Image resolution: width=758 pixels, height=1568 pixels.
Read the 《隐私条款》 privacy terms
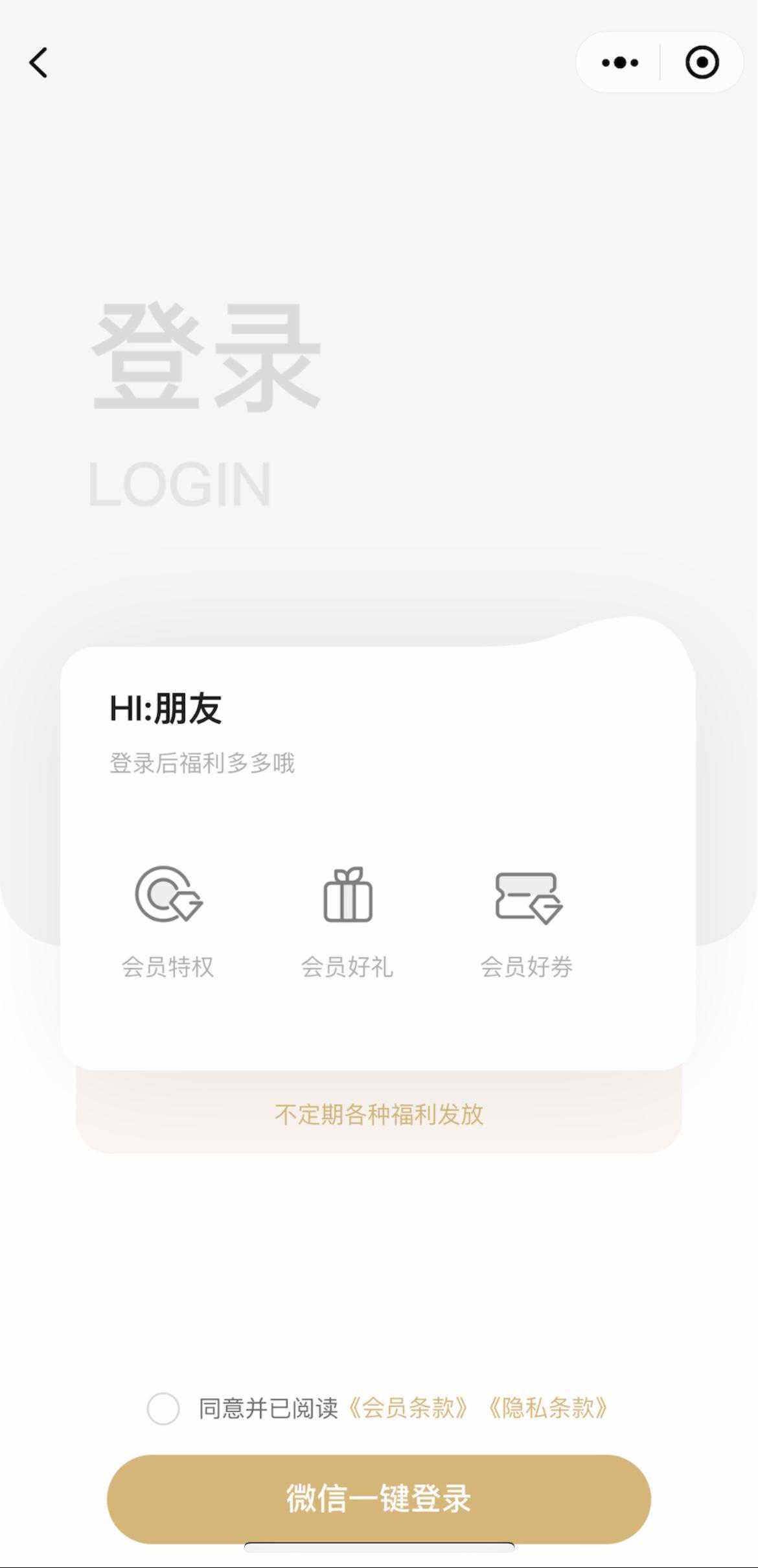[x=548, y=1408]
